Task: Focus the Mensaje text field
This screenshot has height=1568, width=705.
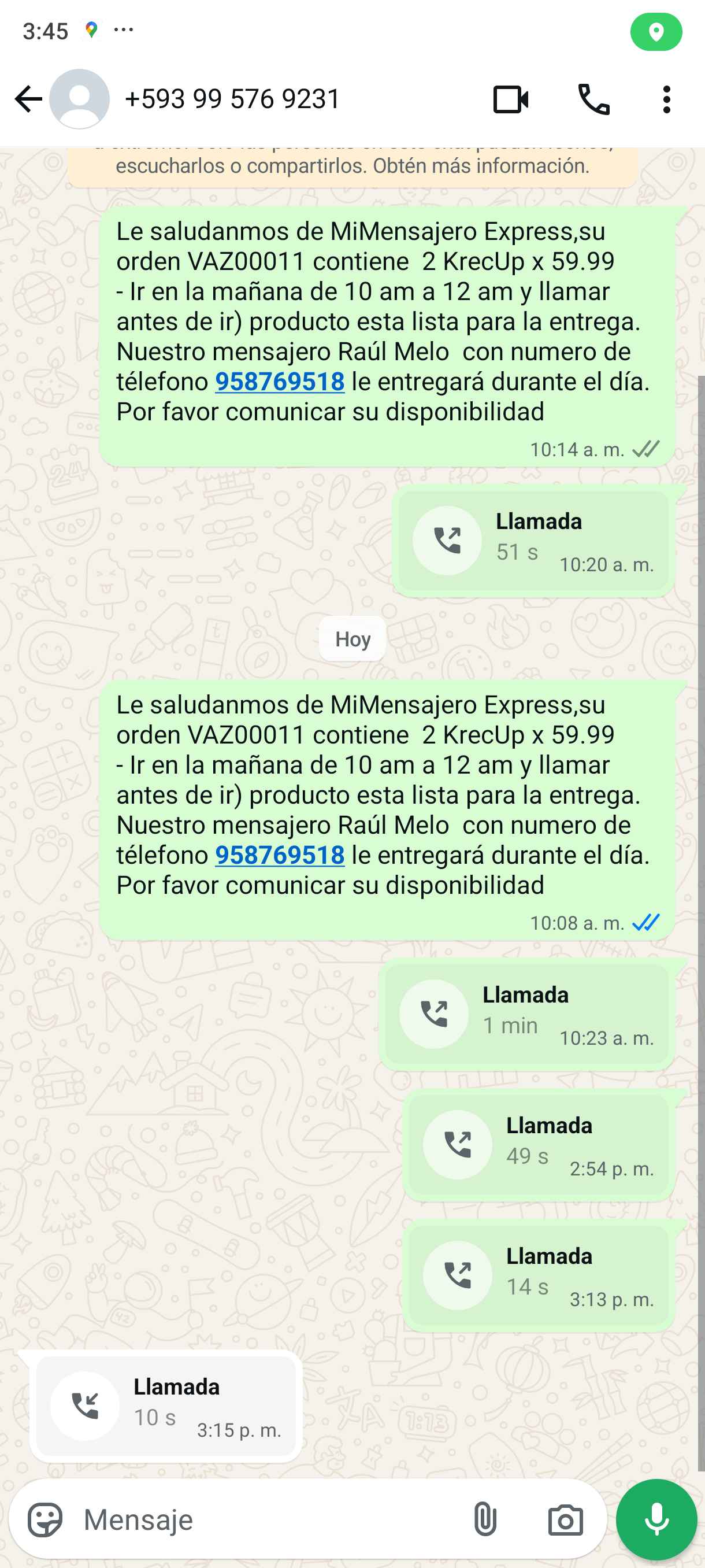Action: (x=262, y=1520)
